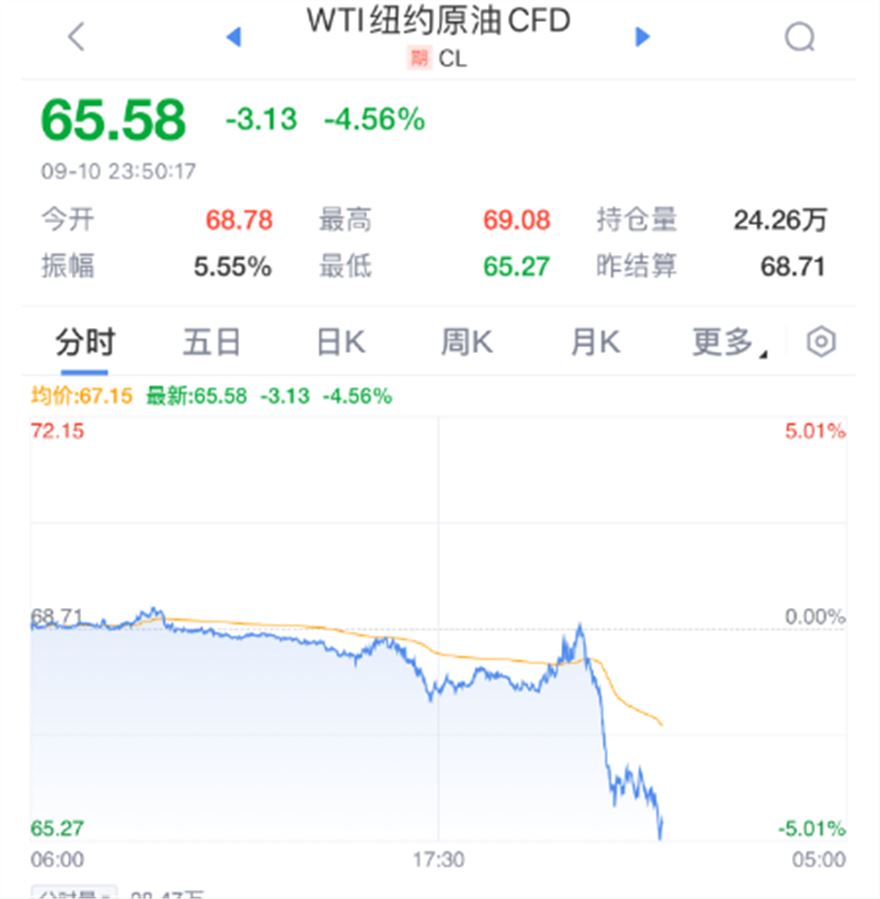This screenshot has width=880, height=899.
Task: Select the 分时 chart tab
Action: (84, 343)
